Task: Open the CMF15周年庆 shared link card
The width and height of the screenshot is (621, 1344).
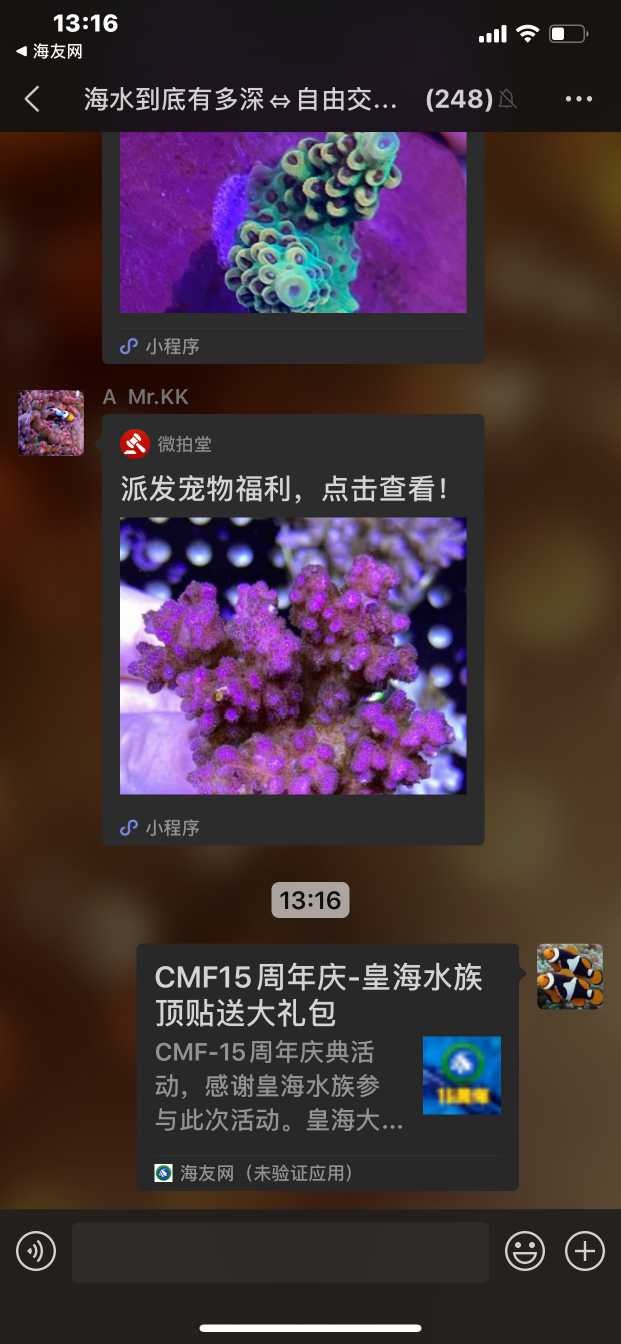Action: (327, 1066)
